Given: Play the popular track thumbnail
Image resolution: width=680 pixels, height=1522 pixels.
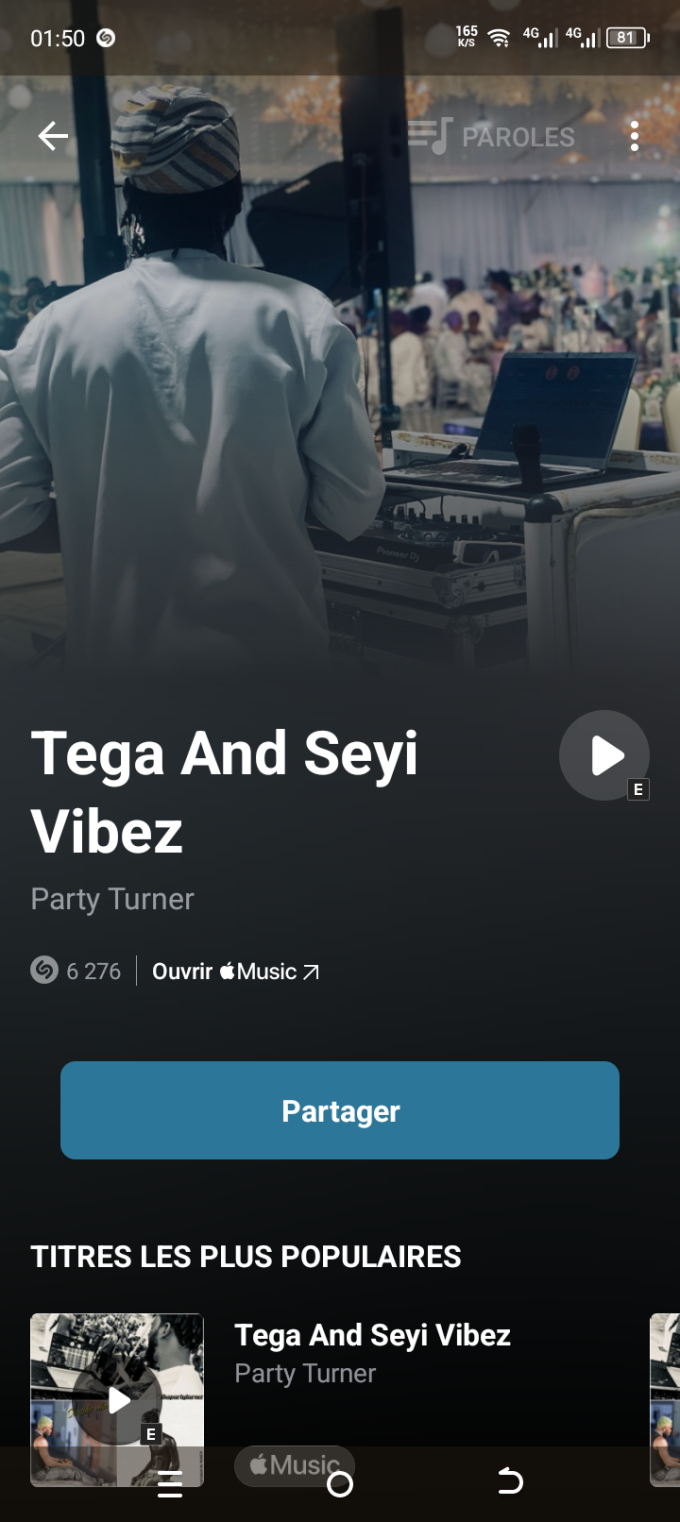Looking at the screenshot, I should pos(118,1399).
